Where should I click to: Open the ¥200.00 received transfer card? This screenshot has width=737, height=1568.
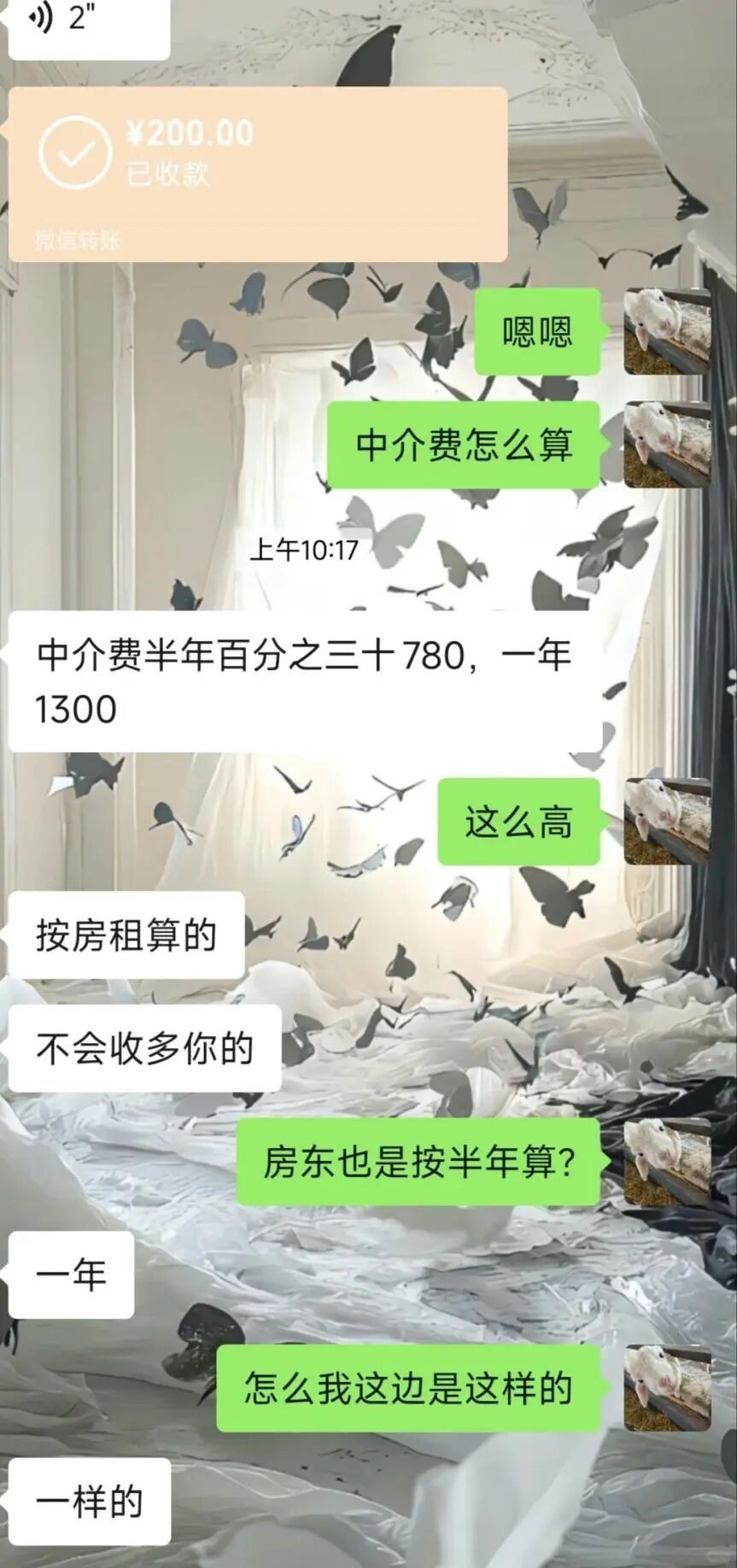coord(256,173)
